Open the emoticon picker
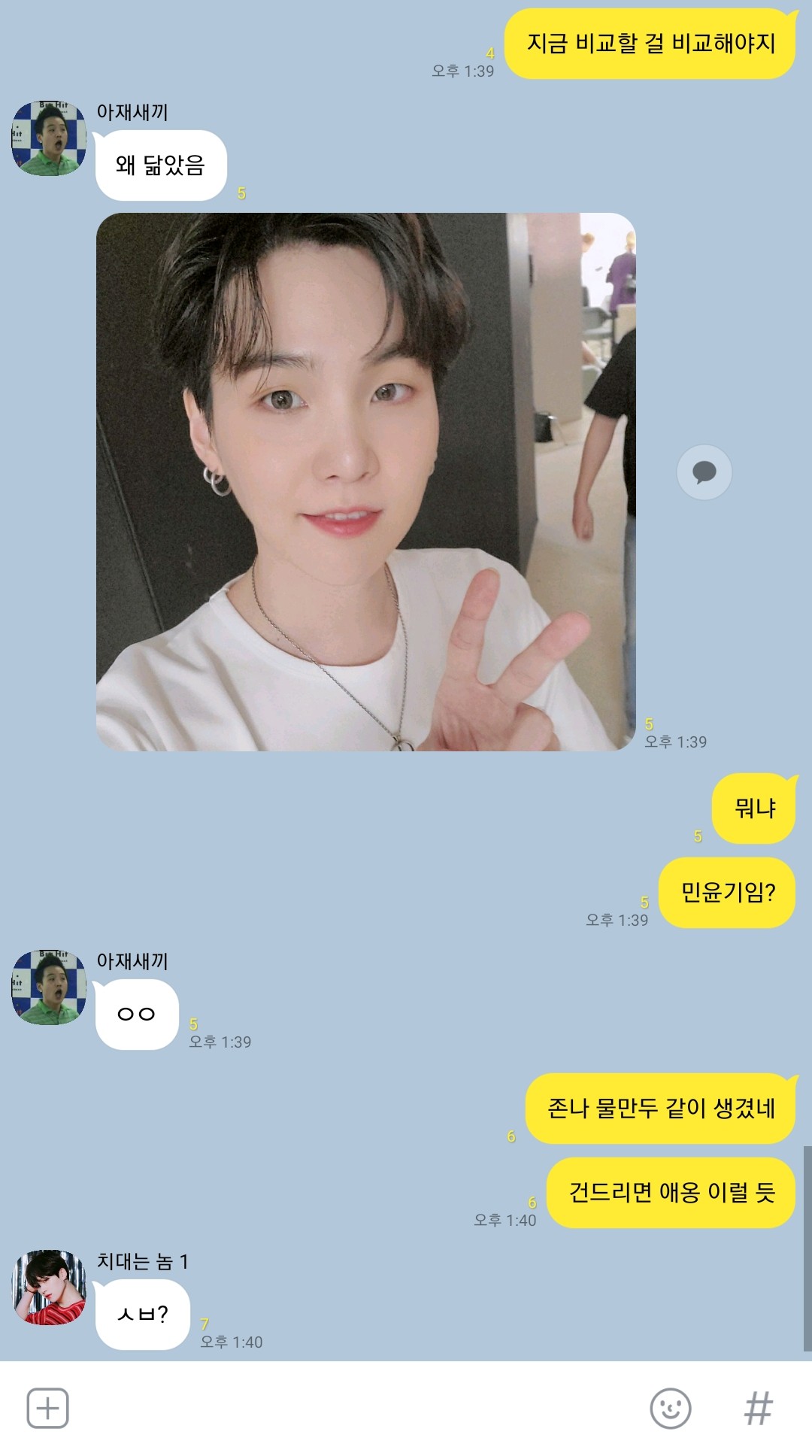 (x=670, y=1408)
